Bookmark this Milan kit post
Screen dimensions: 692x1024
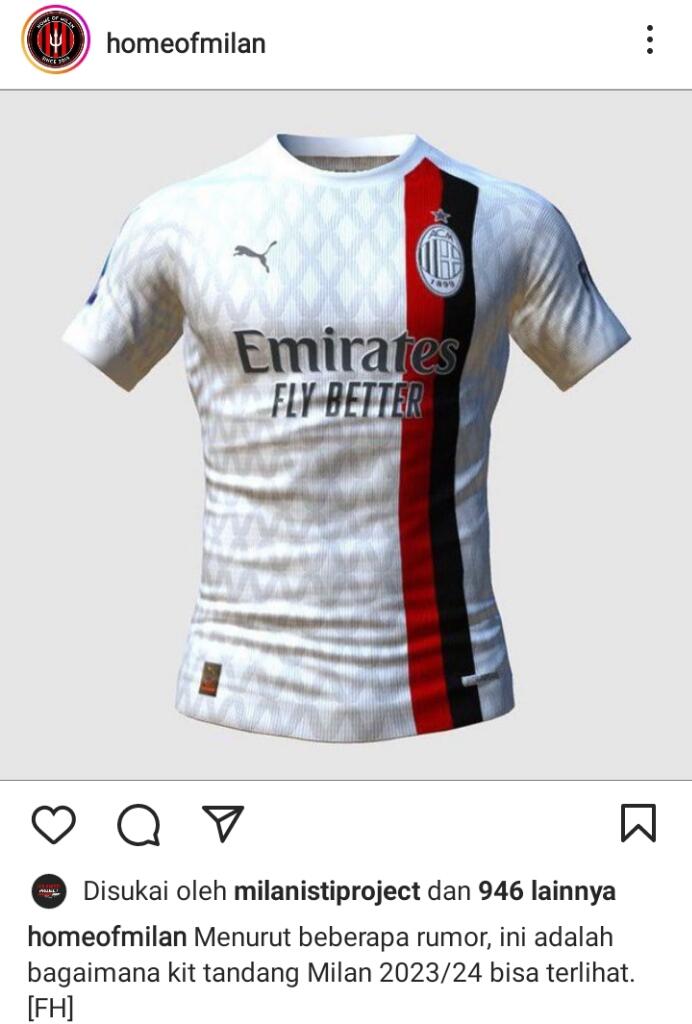638,823
